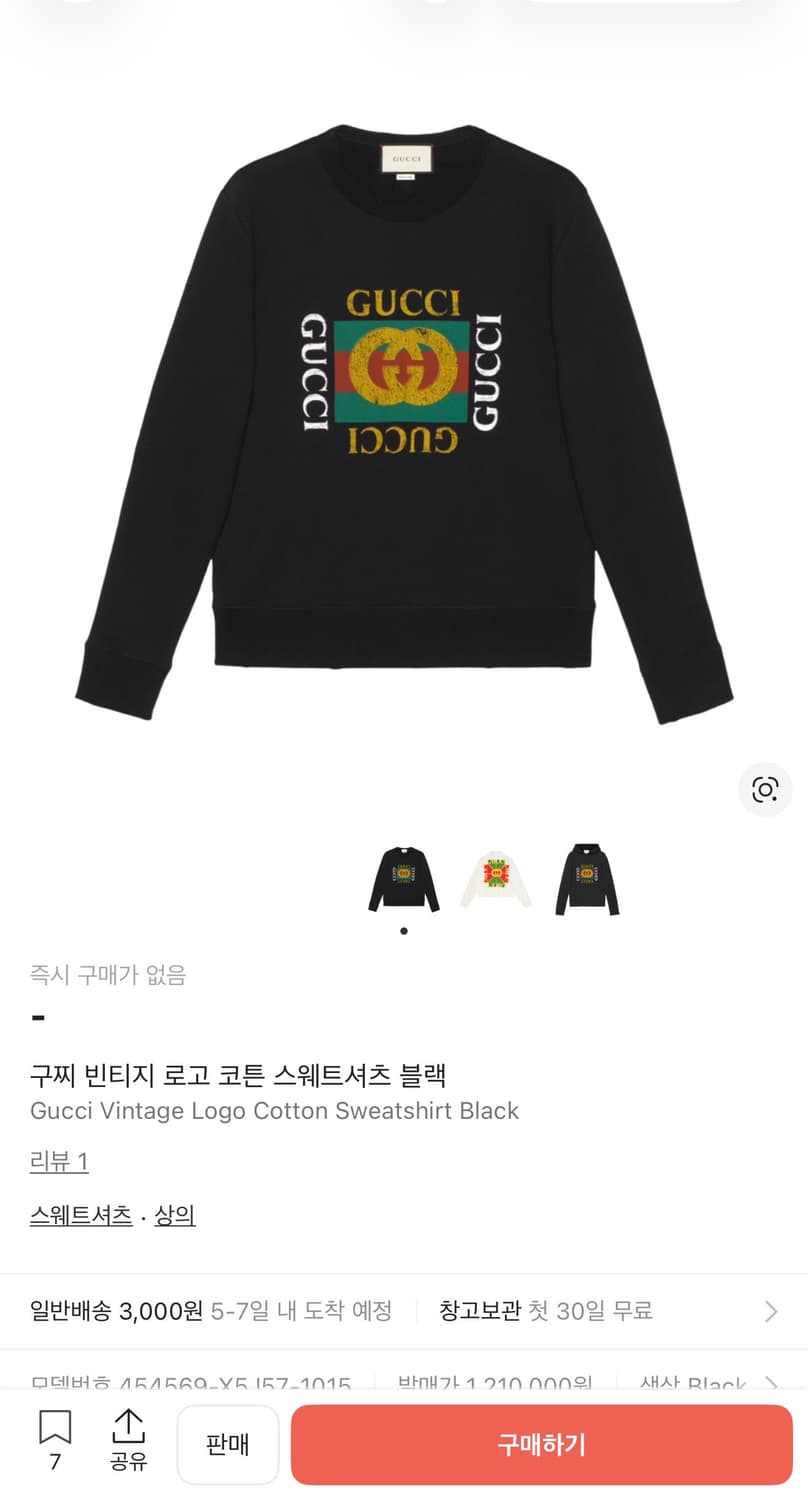Open the 스웨트셔츠 category link
The height and width of the screenshot is (1500, 808).
point(80,1216)
